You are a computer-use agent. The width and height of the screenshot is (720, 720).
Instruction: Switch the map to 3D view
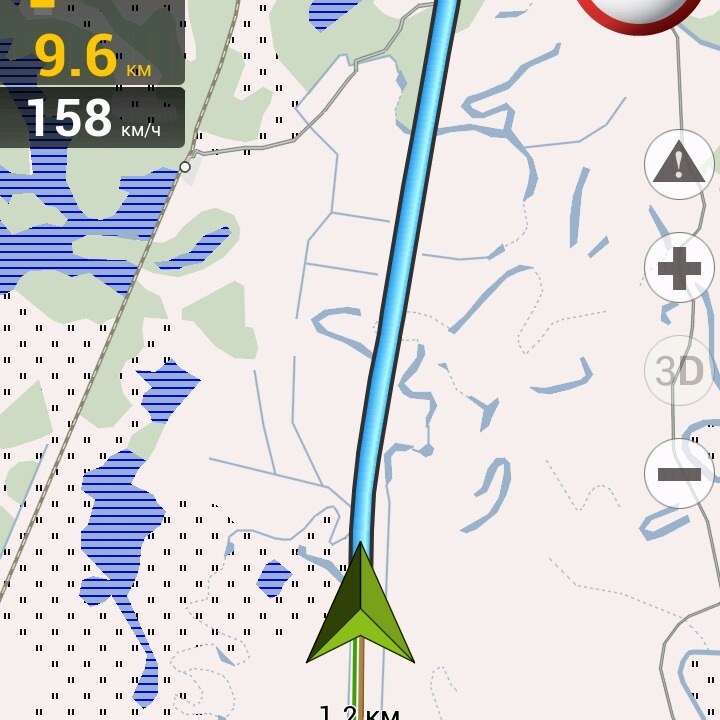point(679,370)
